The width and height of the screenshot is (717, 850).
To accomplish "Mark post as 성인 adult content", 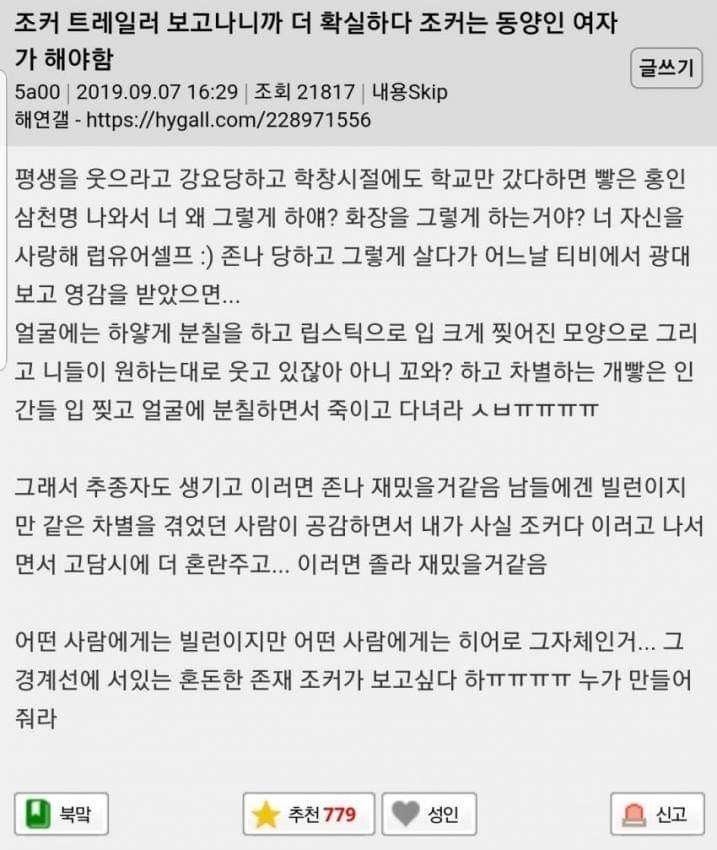I will 429,814.
